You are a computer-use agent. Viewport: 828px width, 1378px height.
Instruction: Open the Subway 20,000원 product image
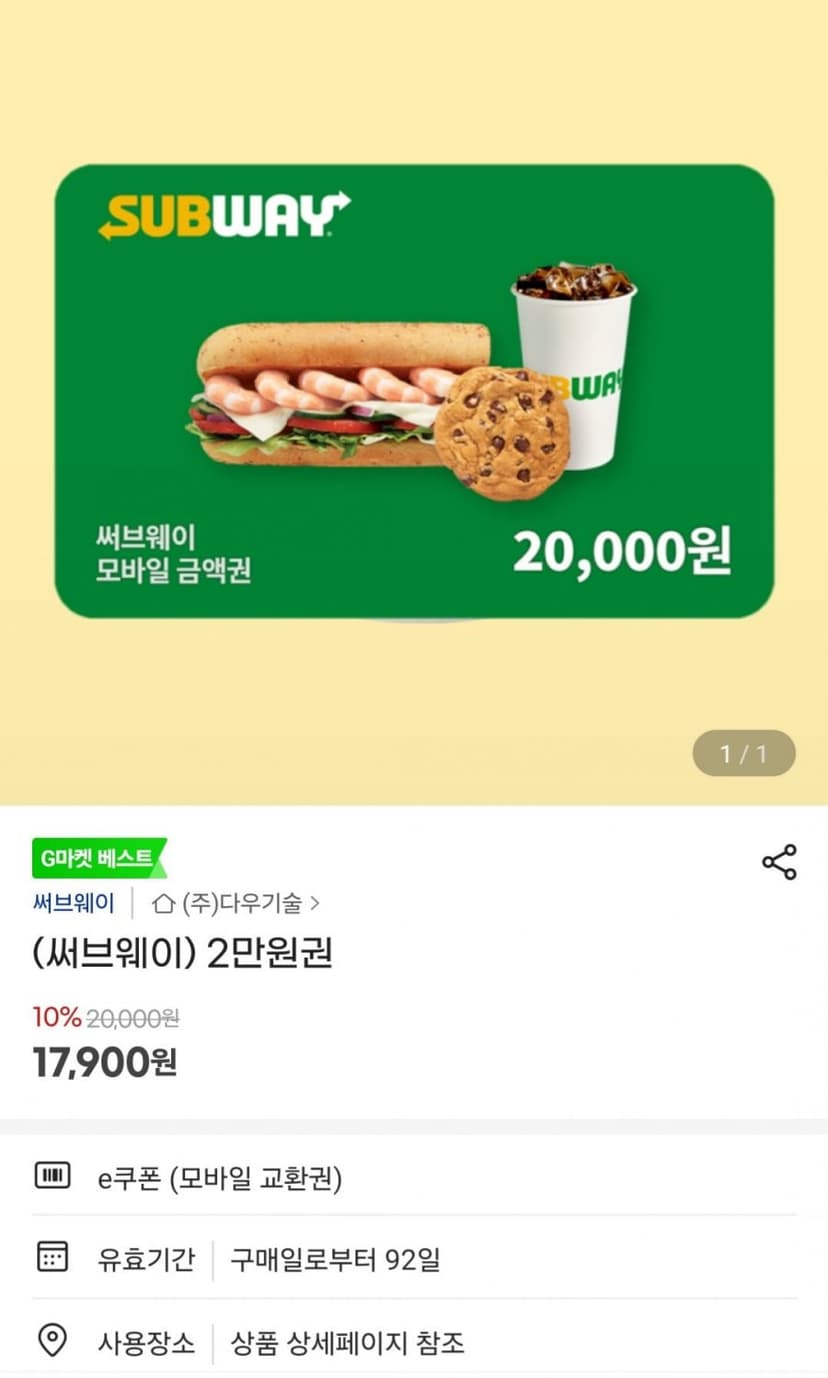[414, 391]
